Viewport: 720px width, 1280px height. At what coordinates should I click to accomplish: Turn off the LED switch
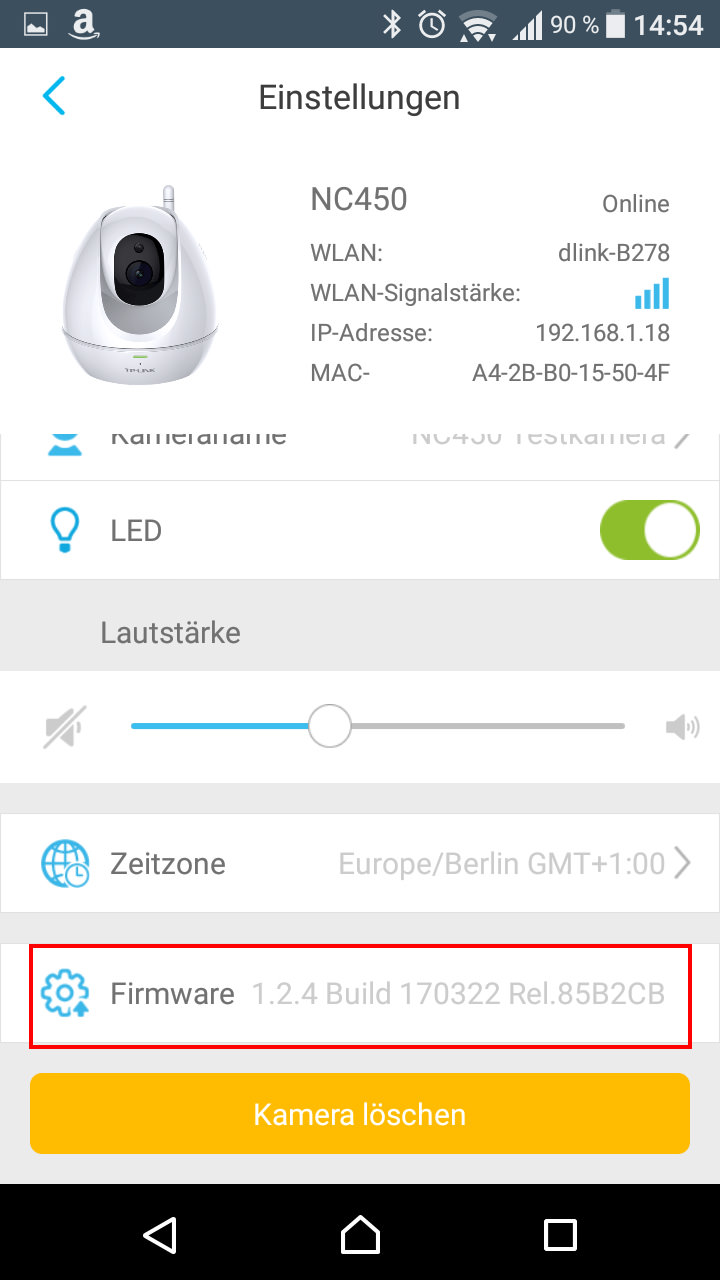coord(649,530)
